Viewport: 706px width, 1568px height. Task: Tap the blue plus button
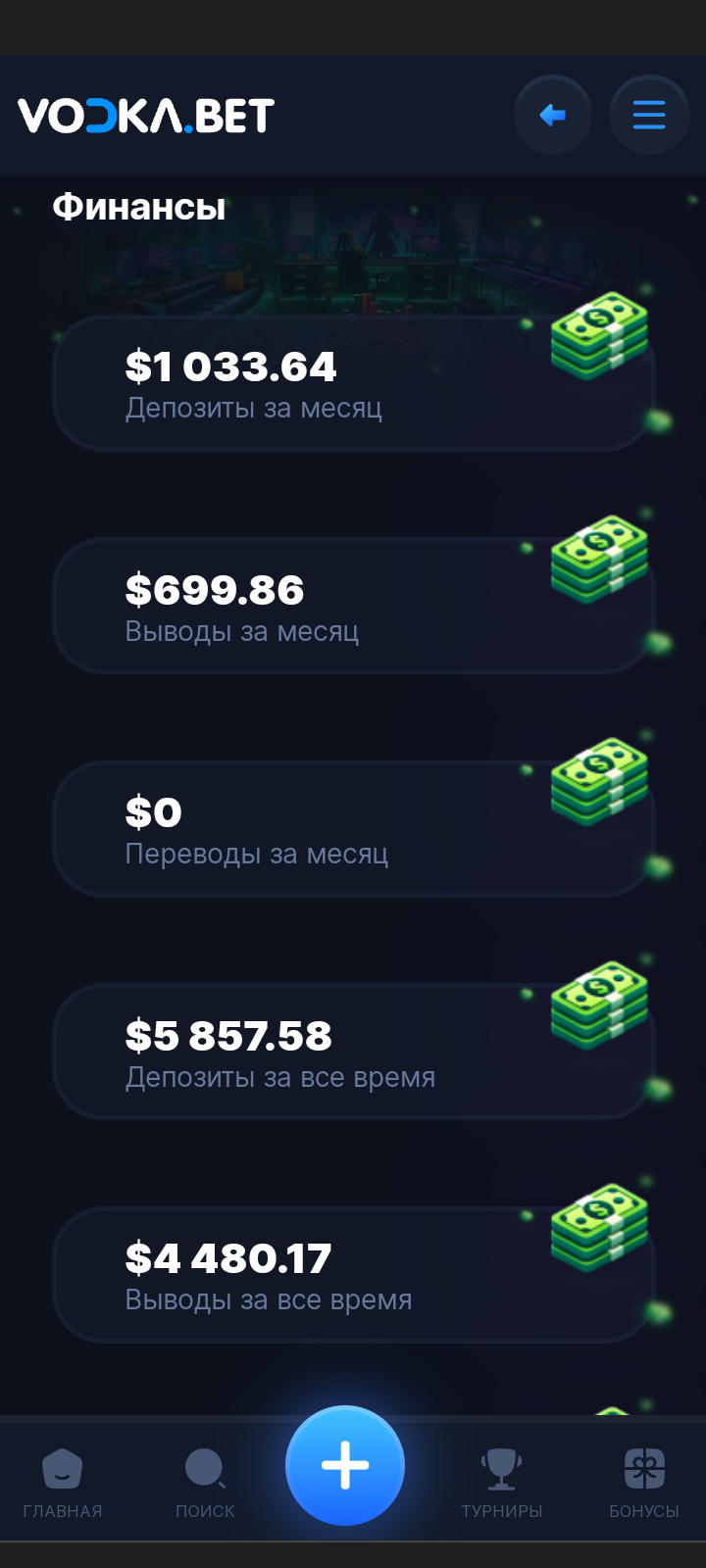point(345,1466)
